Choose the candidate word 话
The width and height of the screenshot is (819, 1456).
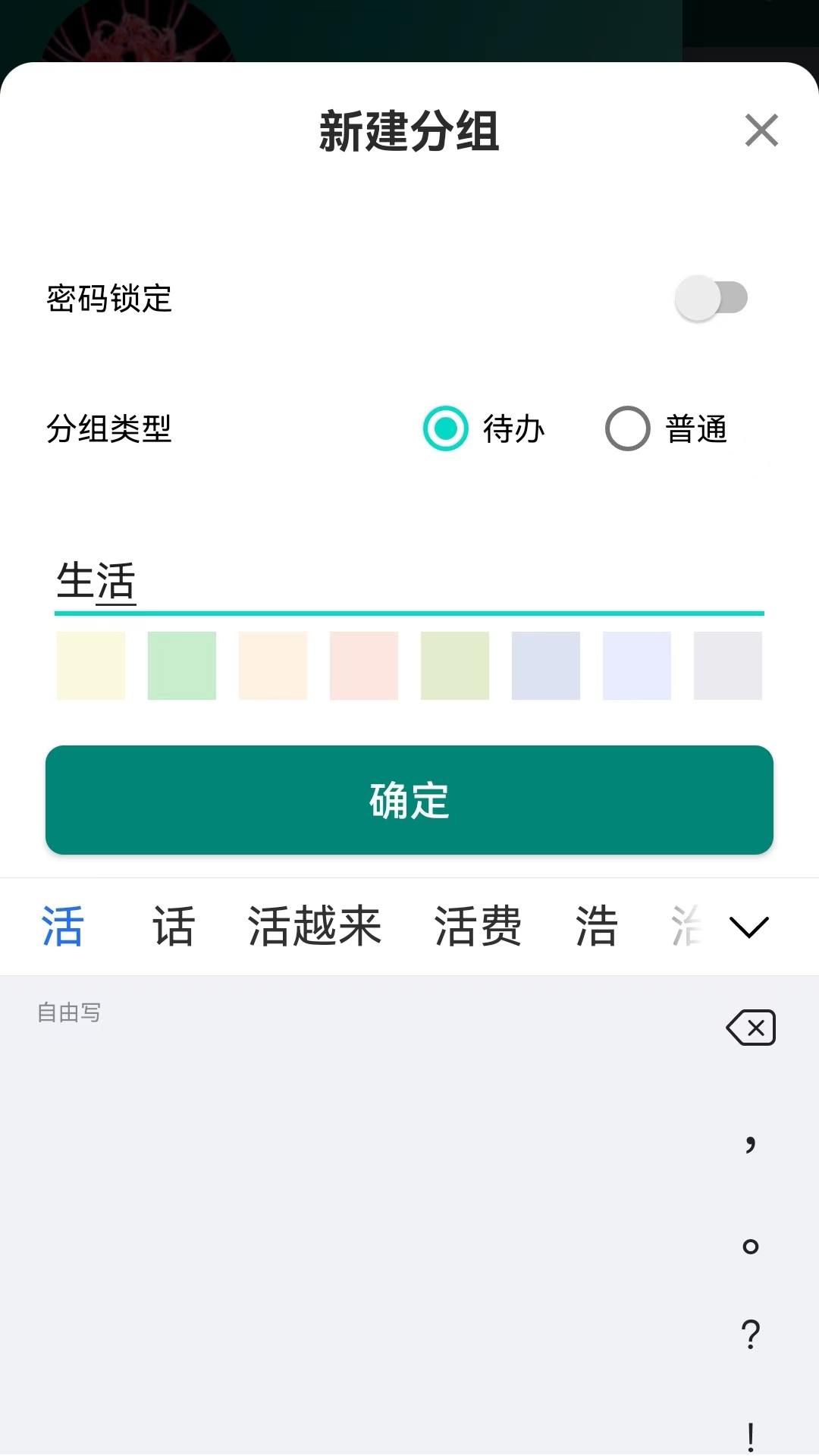click(173, 927)
